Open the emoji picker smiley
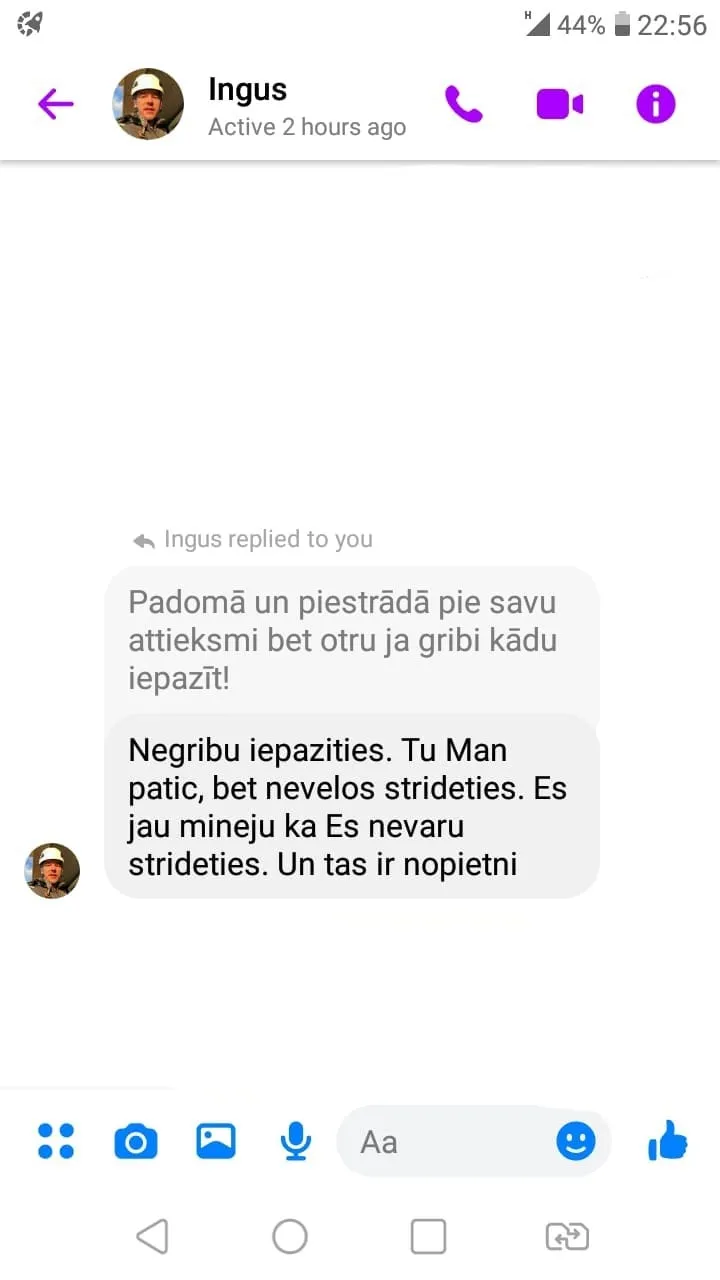The width and height of the screenshot is (720, 1280). tap(576, 1141)
